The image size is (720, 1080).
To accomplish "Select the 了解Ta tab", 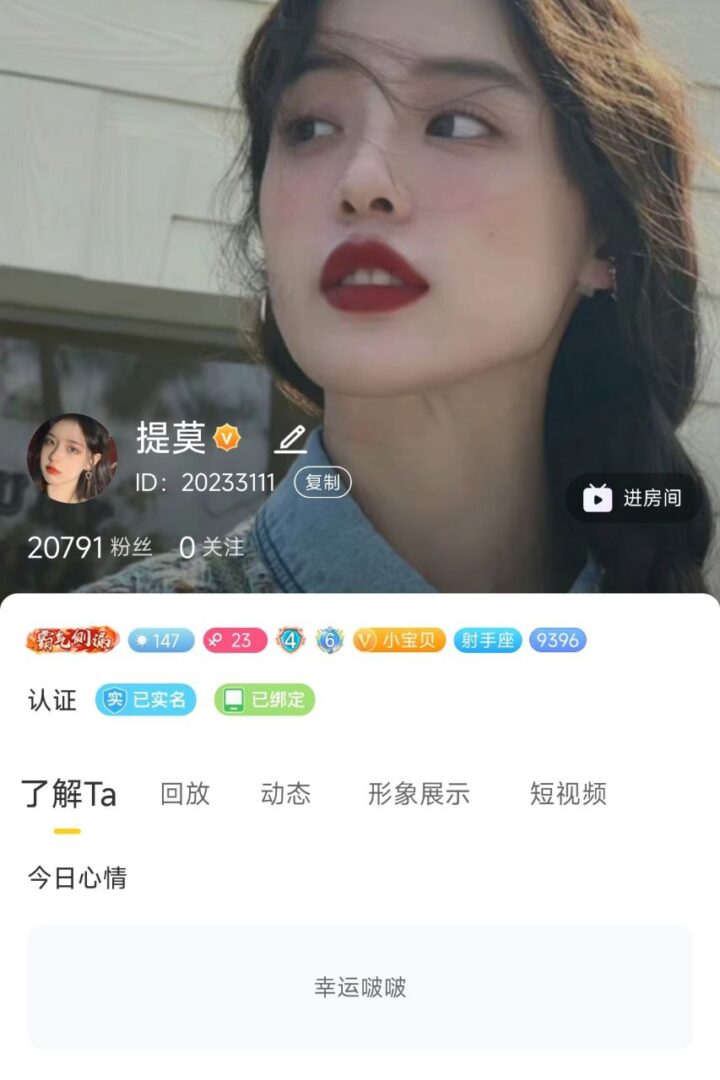I will pyautogui.click(x=68, y=794).
